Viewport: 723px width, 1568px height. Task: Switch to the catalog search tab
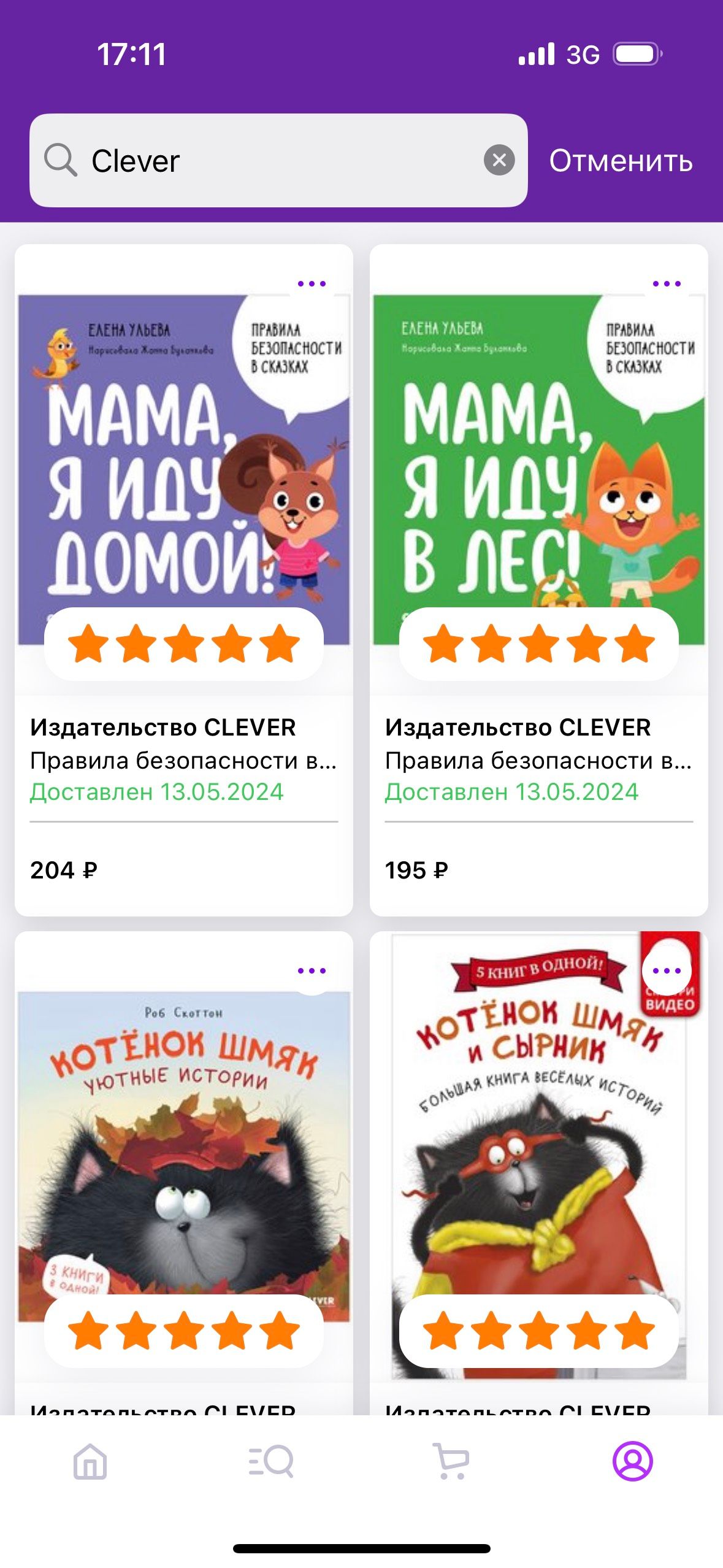click(271, 1461)
